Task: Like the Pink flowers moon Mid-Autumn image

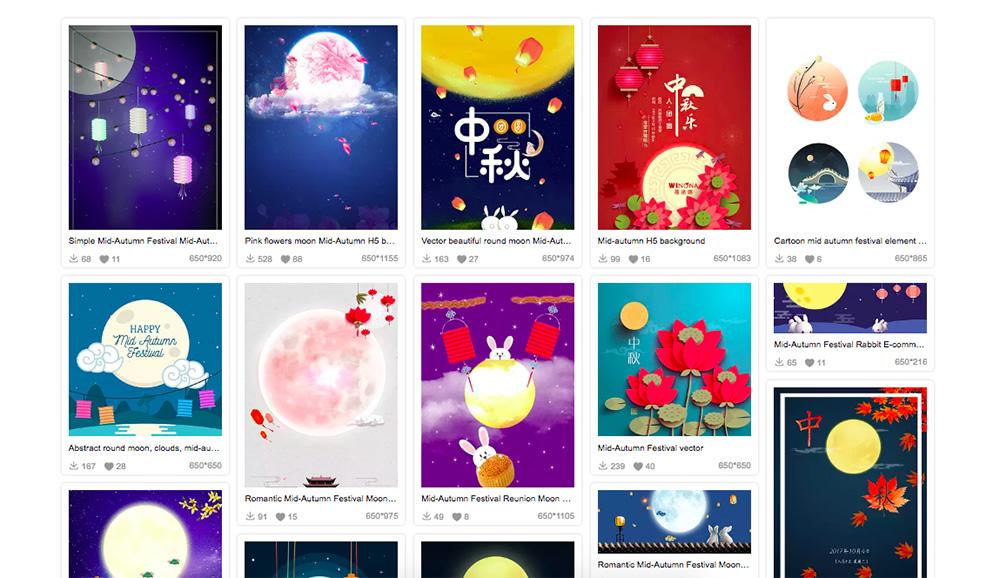Action: (x=285, y=259)
